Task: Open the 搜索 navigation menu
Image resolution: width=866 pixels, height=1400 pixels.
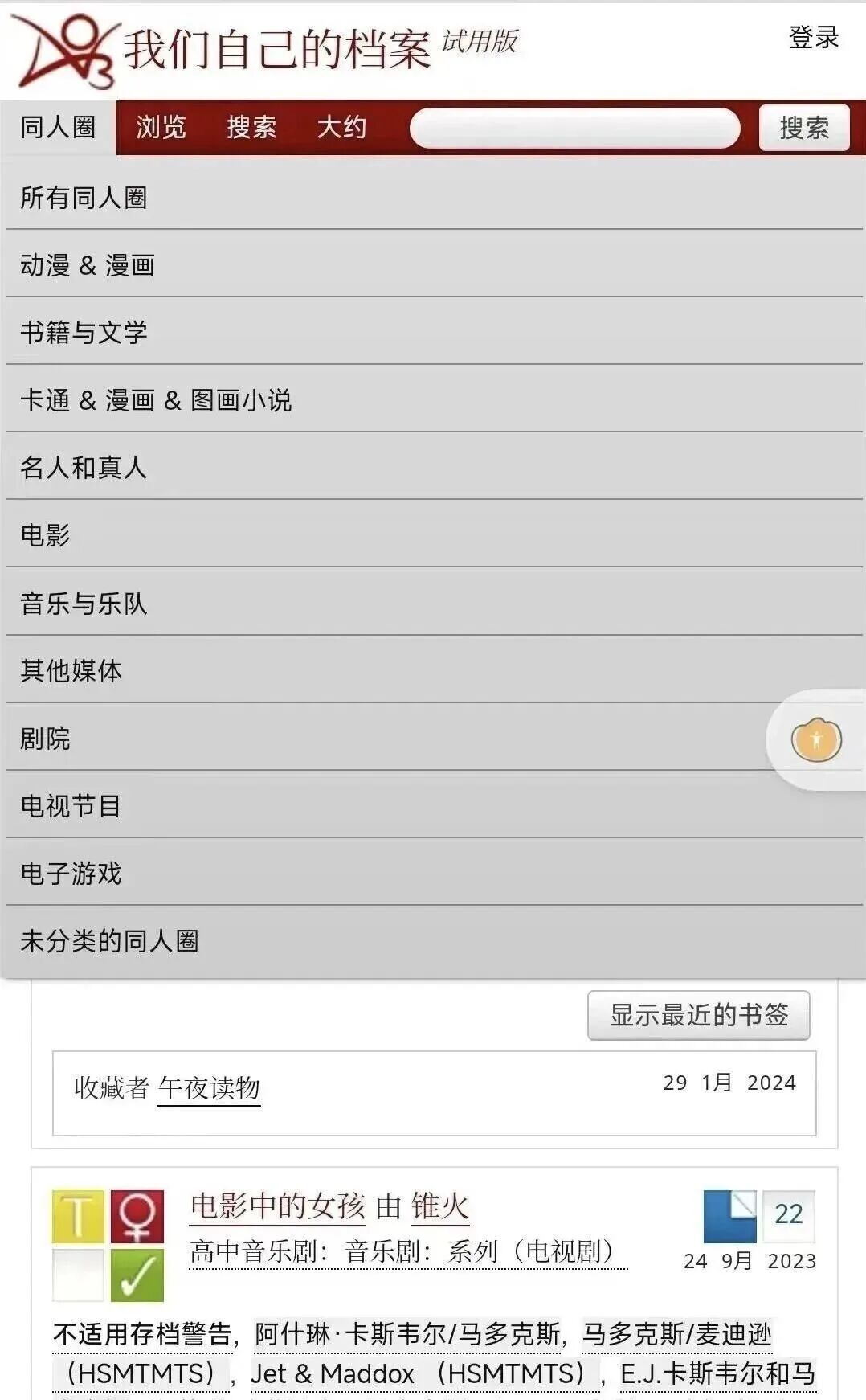Action: coord(251,127)
